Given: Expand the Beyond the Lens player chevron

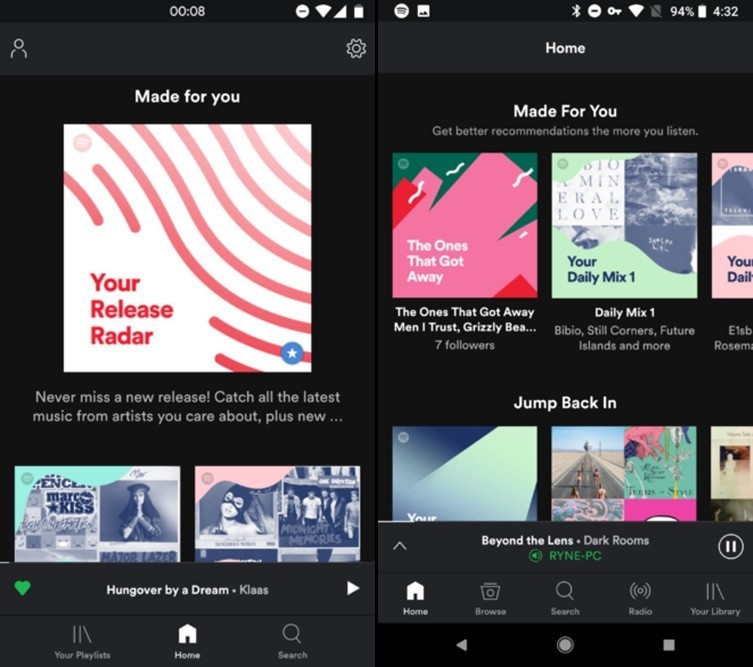Looking at the screenshot, I should 400,546.
